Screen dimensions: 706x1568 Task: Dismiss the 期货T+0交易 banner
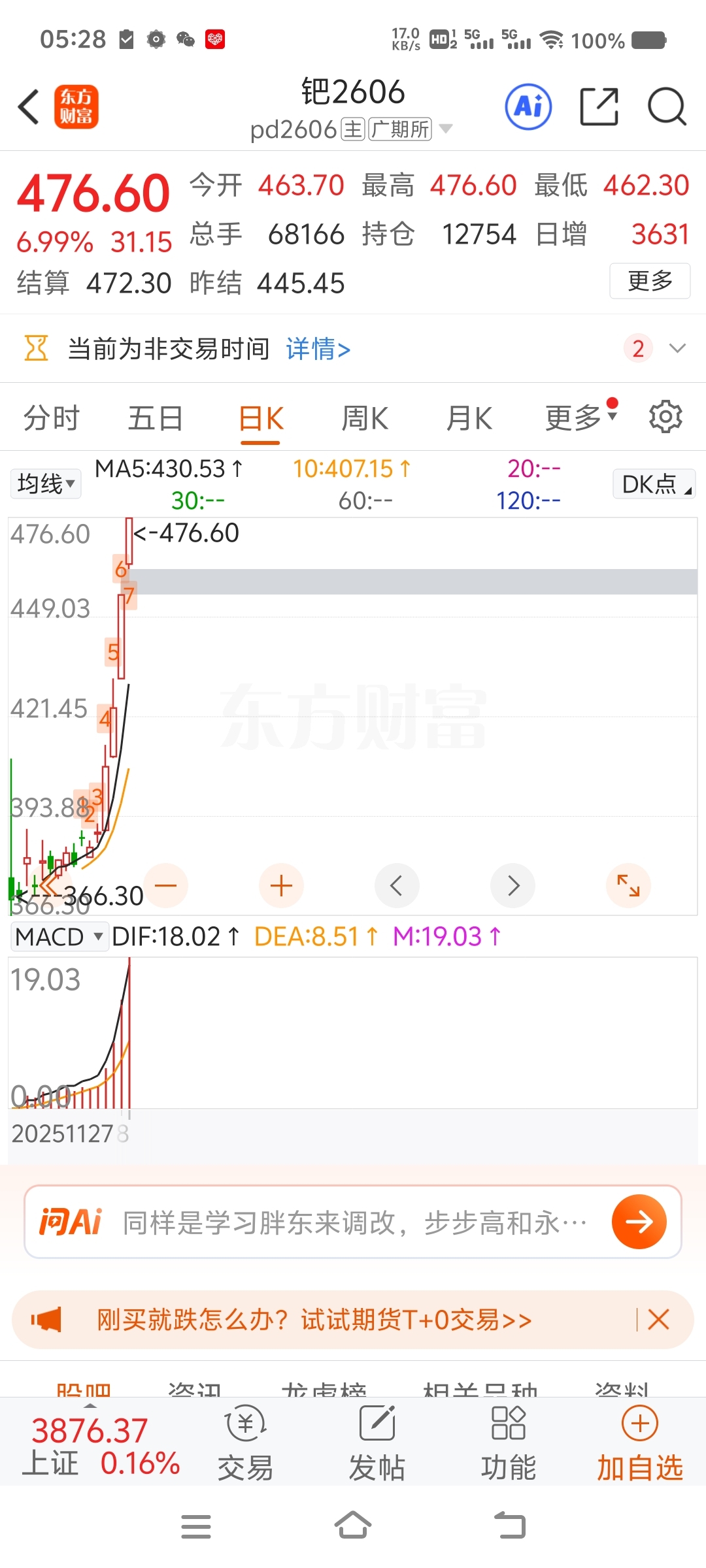pos(658,1319)
